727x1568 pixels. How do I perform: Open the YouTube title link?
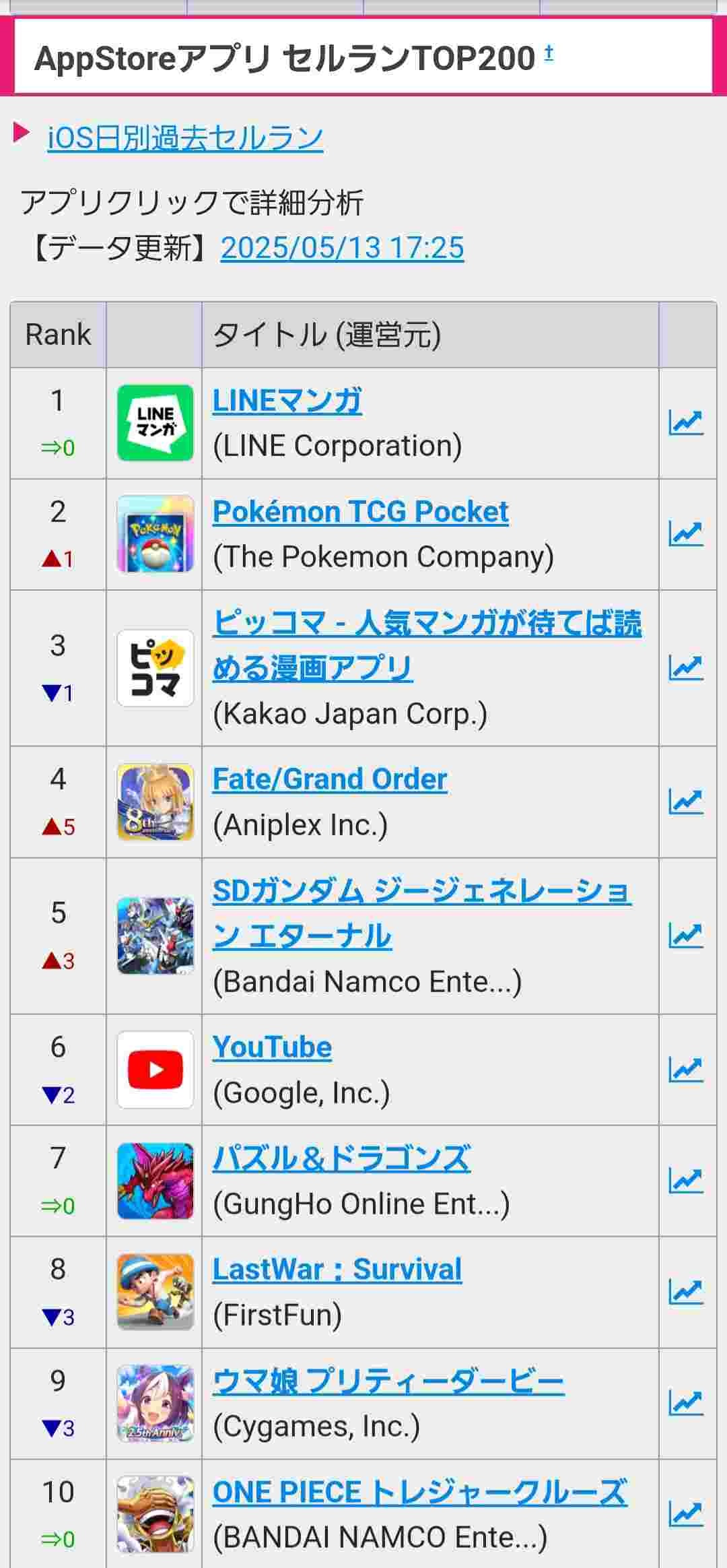click(272, 1047)
